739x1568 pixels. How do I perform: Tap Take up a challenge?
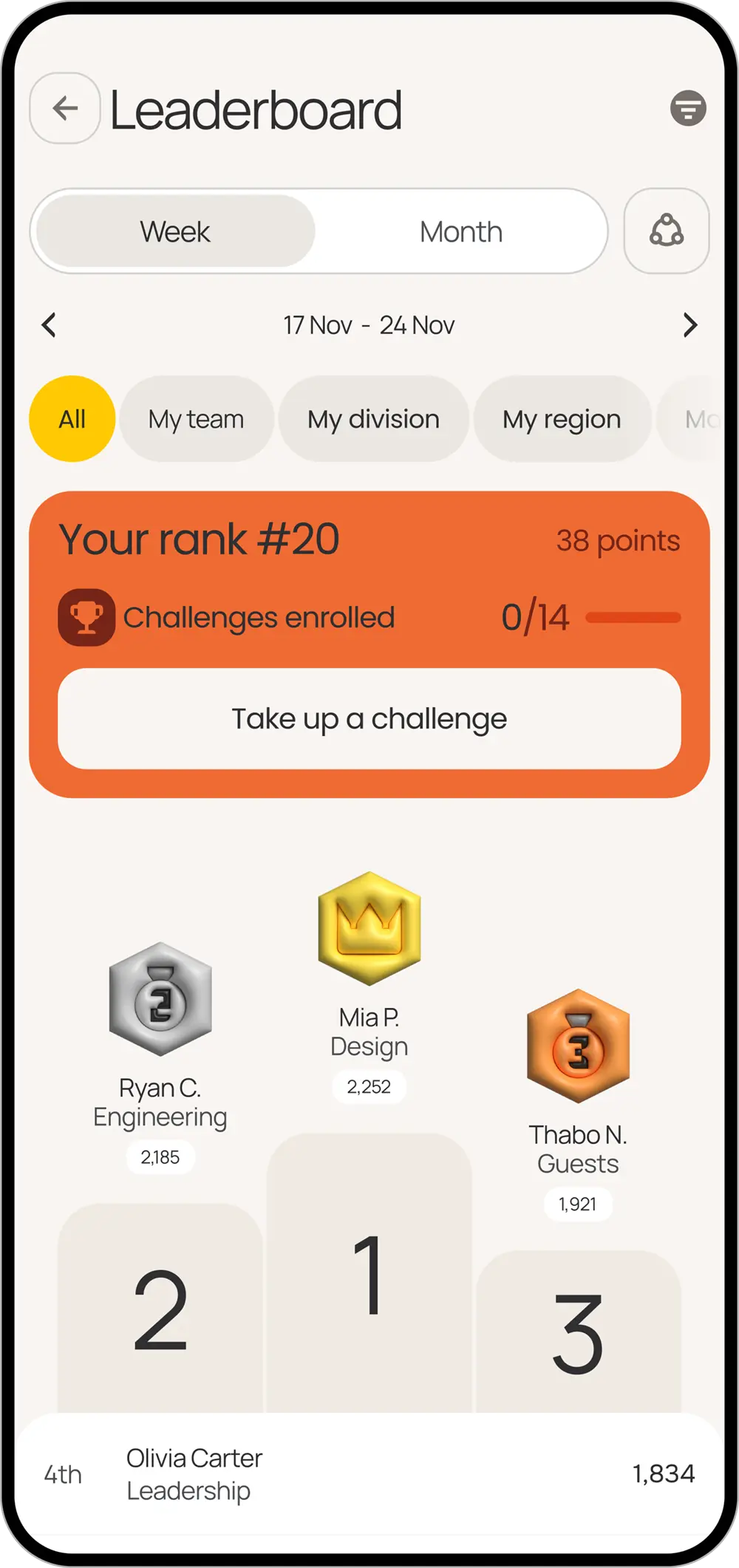(369, 718)
